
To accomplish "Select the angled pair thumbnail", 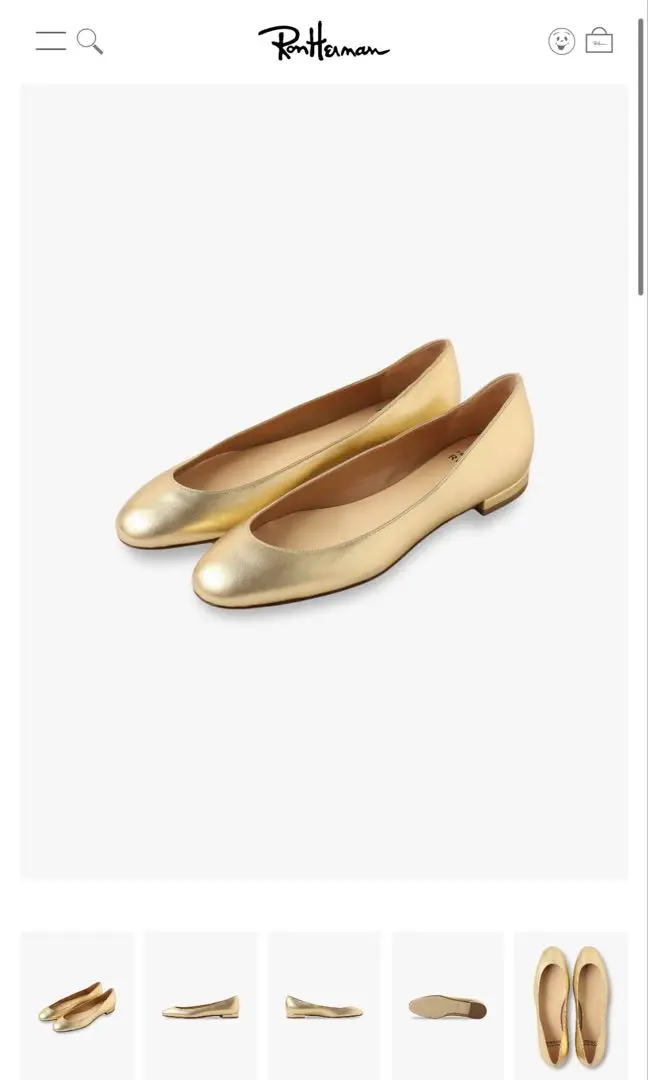I will pyautogui.click(x=77, y=1006).
